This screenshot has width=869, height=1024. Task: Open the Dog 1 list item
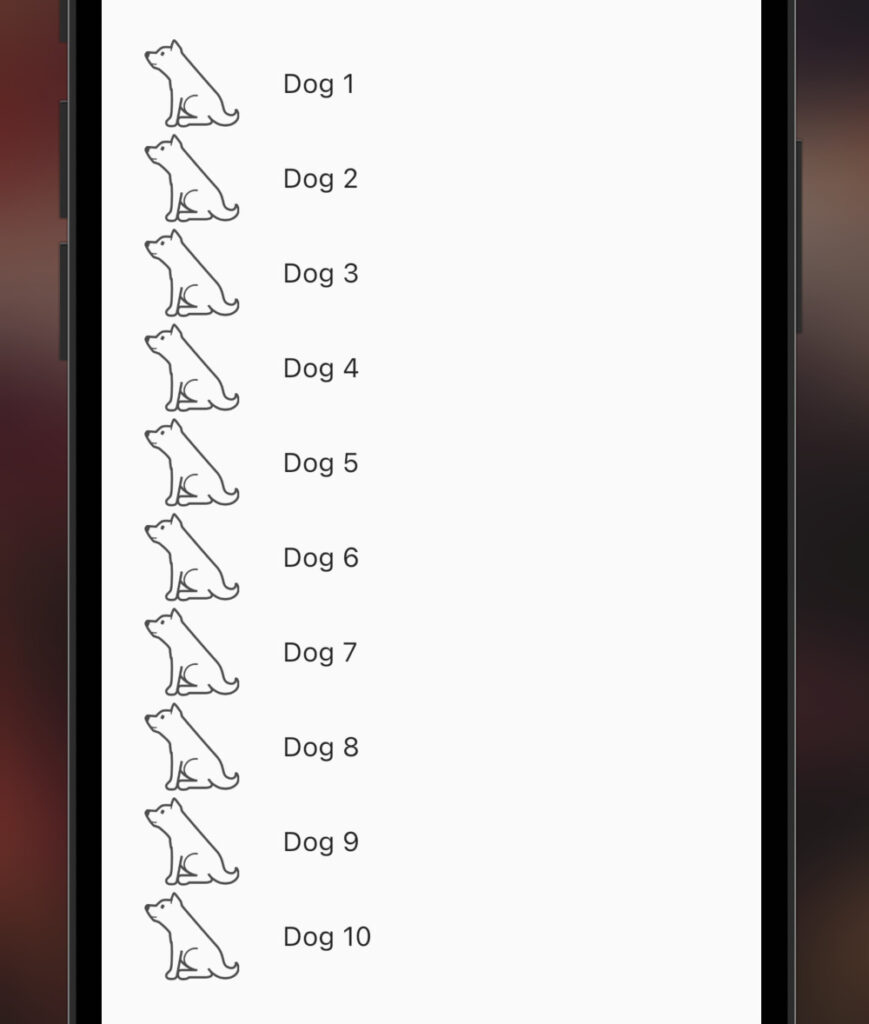pyautogui.click(x=318, y=84)
